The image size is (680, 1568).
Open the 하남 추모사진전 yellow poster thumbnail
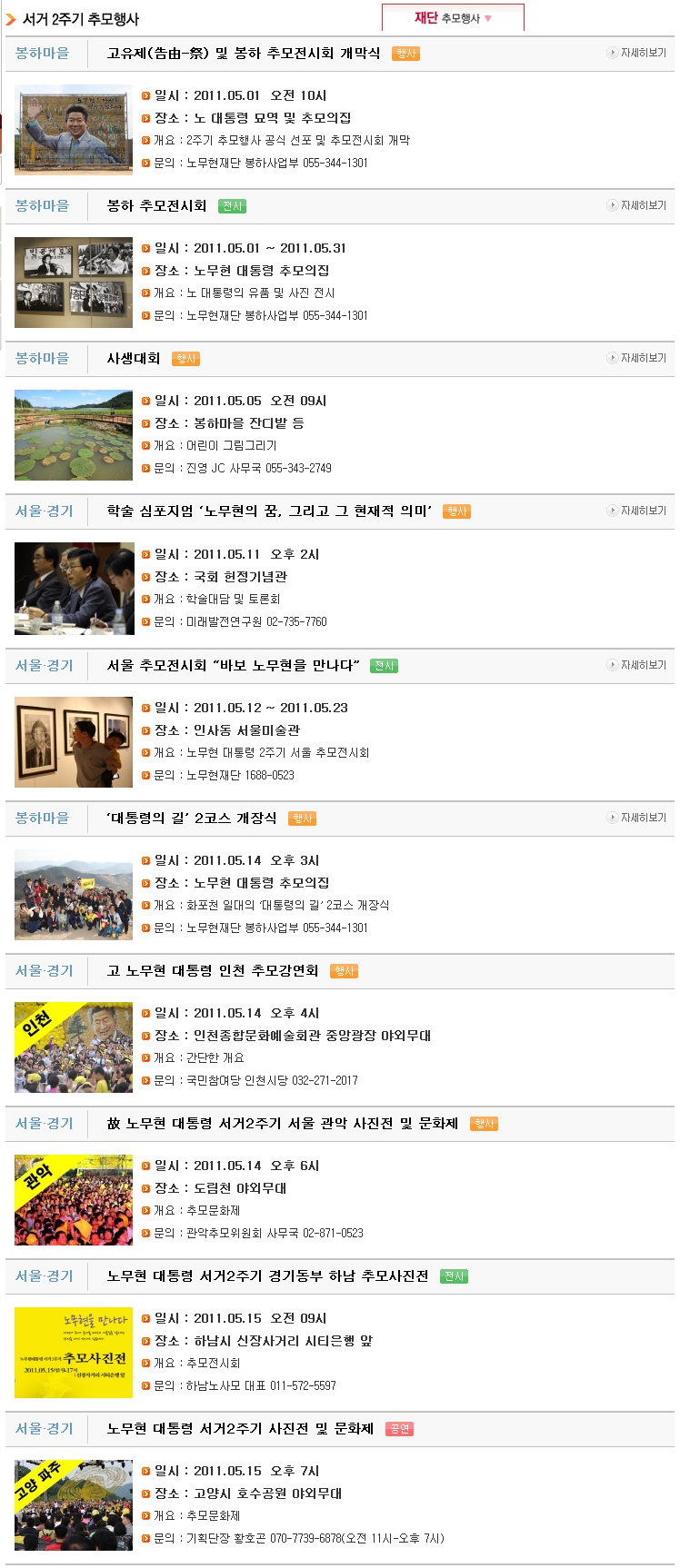(x=74, y=1353)
